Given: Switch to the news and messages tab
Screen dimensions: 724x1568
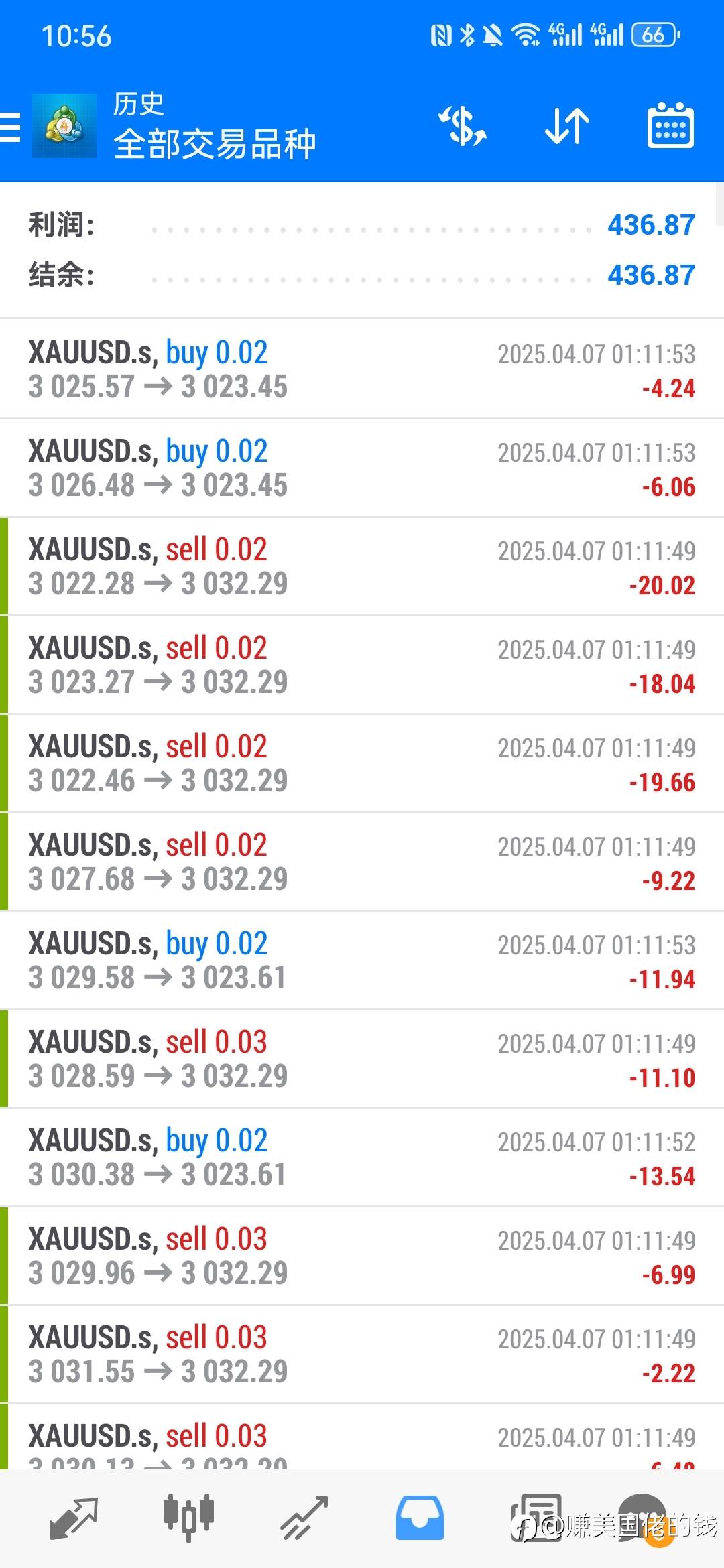Looking at the screenshot, I should (536, 1517).
